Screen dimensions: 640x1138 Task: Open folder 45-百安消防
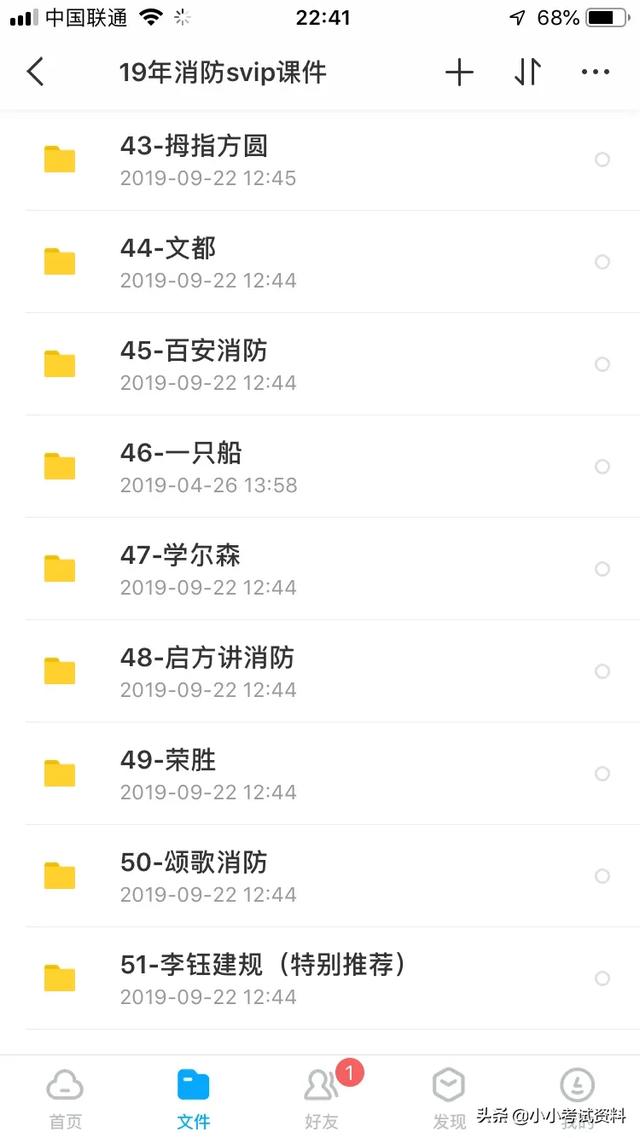[x=194, y=351]
